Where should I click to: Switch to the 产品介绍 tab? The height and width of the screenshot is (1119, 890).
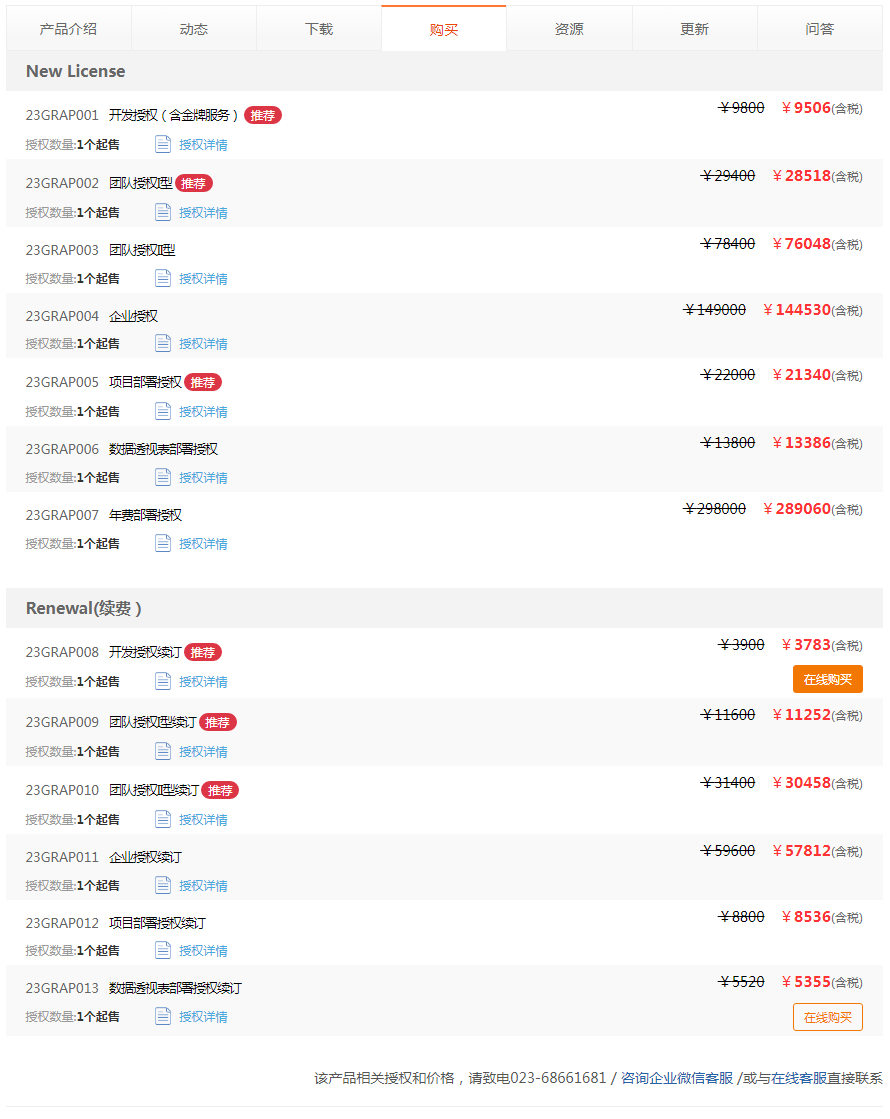point(68,29)
